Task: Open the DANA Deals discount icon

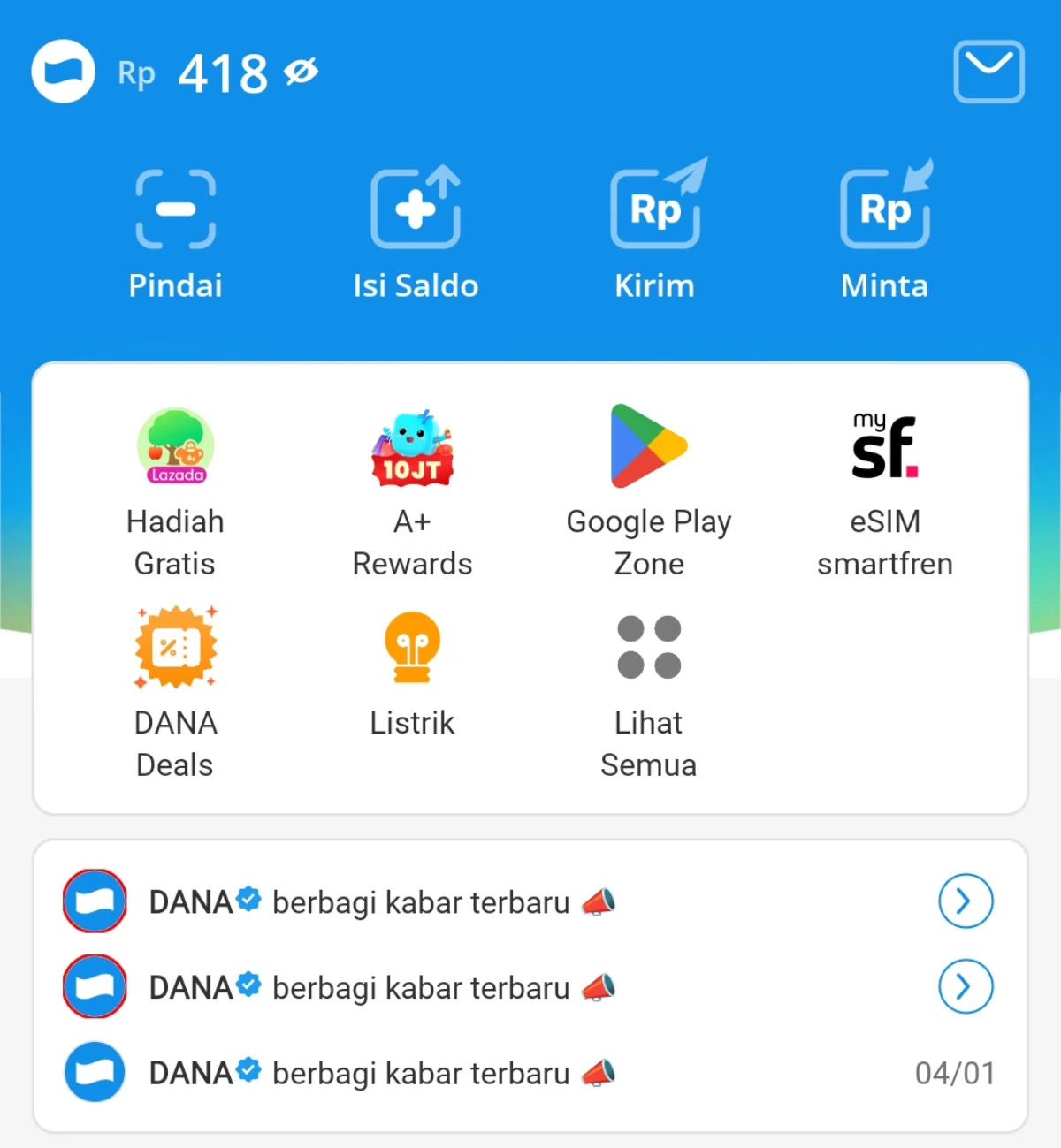Action: [175, 648]
